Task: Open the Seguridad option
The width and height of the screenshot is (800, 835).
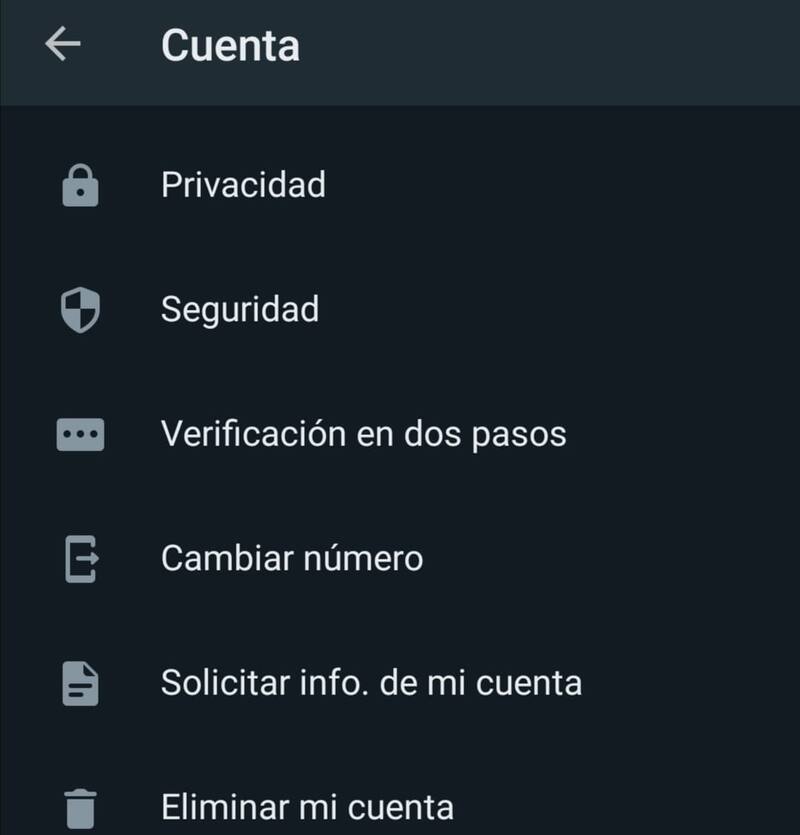Action: click(240, 309)
